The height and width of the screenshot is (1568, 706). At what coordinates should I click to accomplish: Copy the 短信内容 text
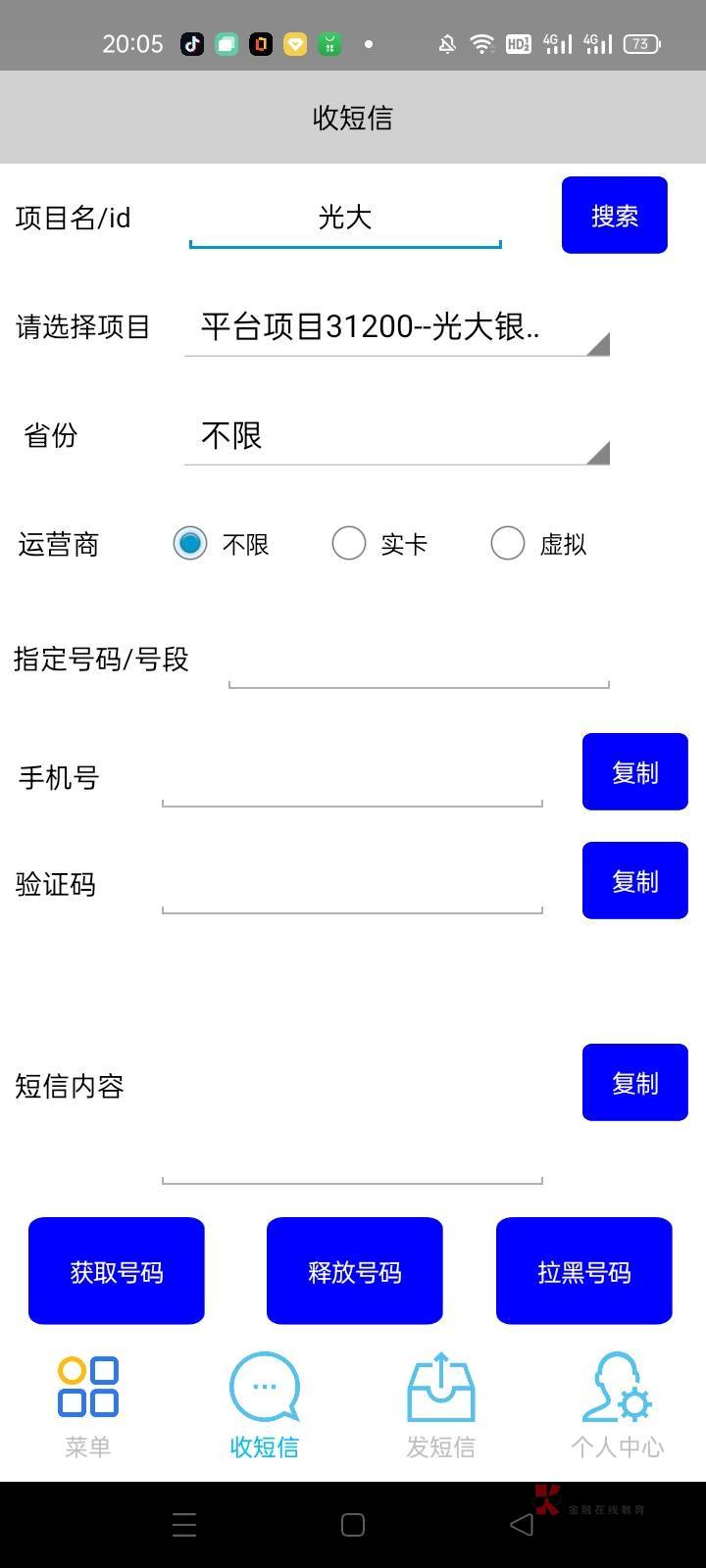tap(635, 1083)
